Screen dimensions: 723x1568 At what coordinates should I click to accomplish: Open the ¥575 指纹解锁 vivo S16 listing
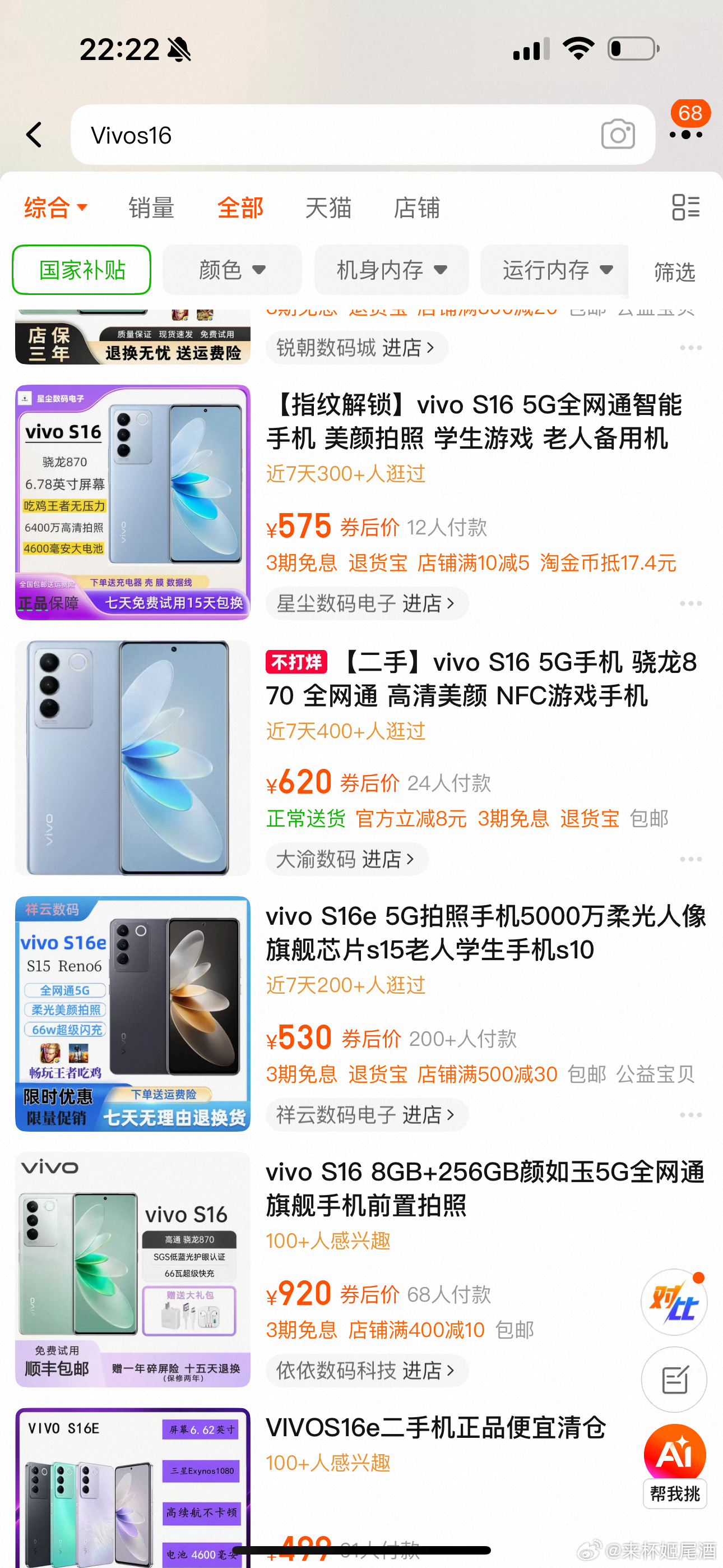tap(474, 421)
